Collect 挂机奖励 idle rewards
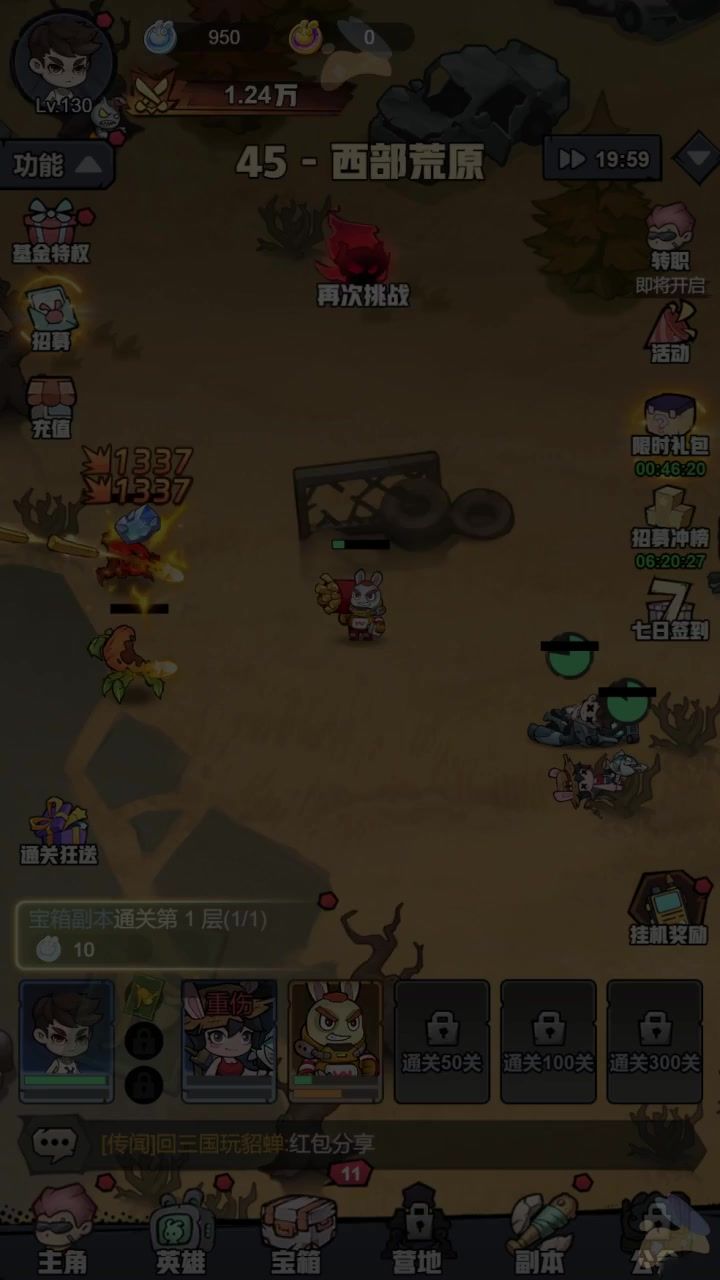Viewport: 720px width, 1280px height. 668,910
